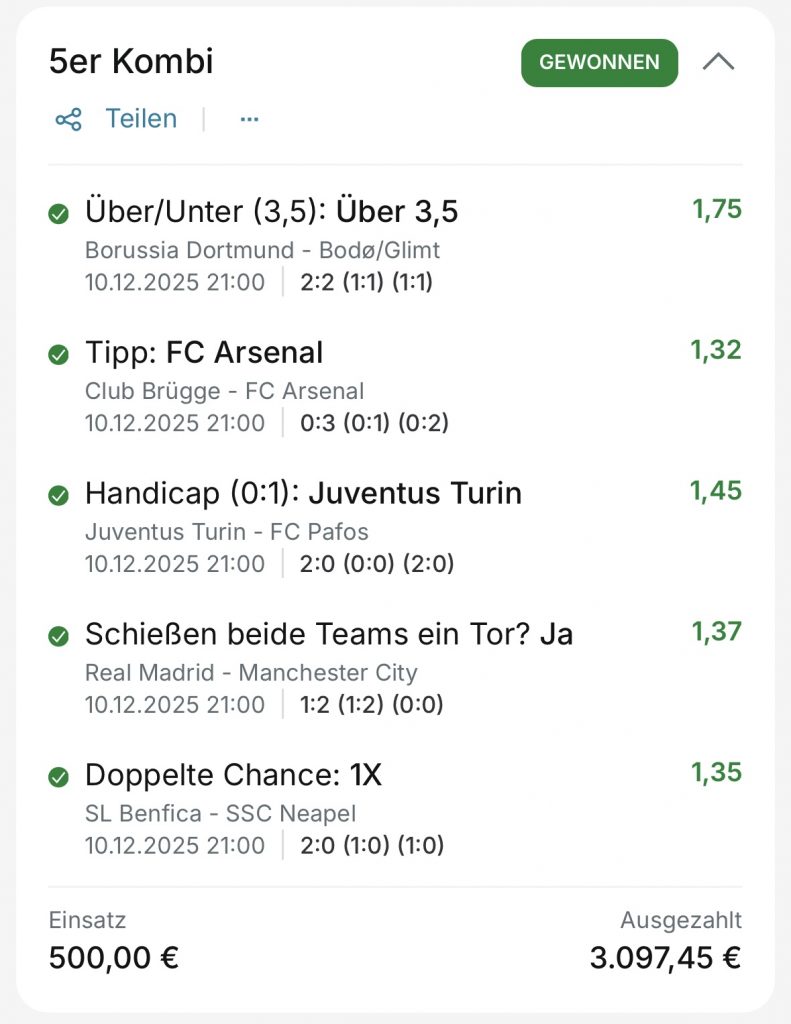The height and width of the screenshot is (1024, 791).
Task: Collapse the bet slip with the chevron
Action: point(718,61)
